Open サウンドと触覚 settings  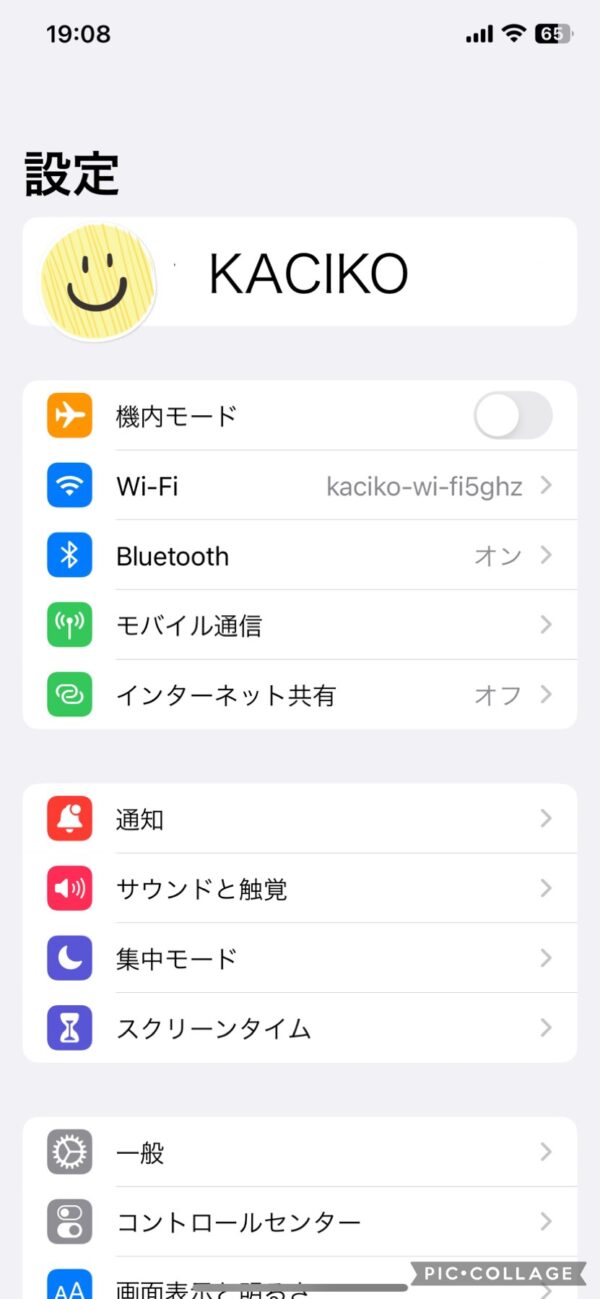299,888
